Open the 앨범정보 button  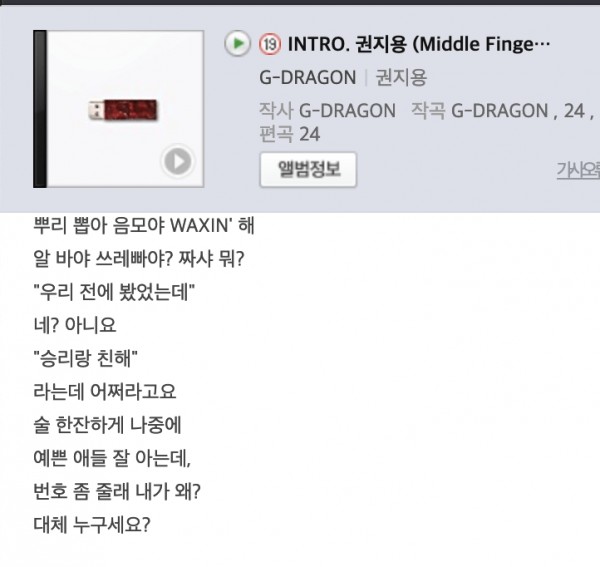307,169
